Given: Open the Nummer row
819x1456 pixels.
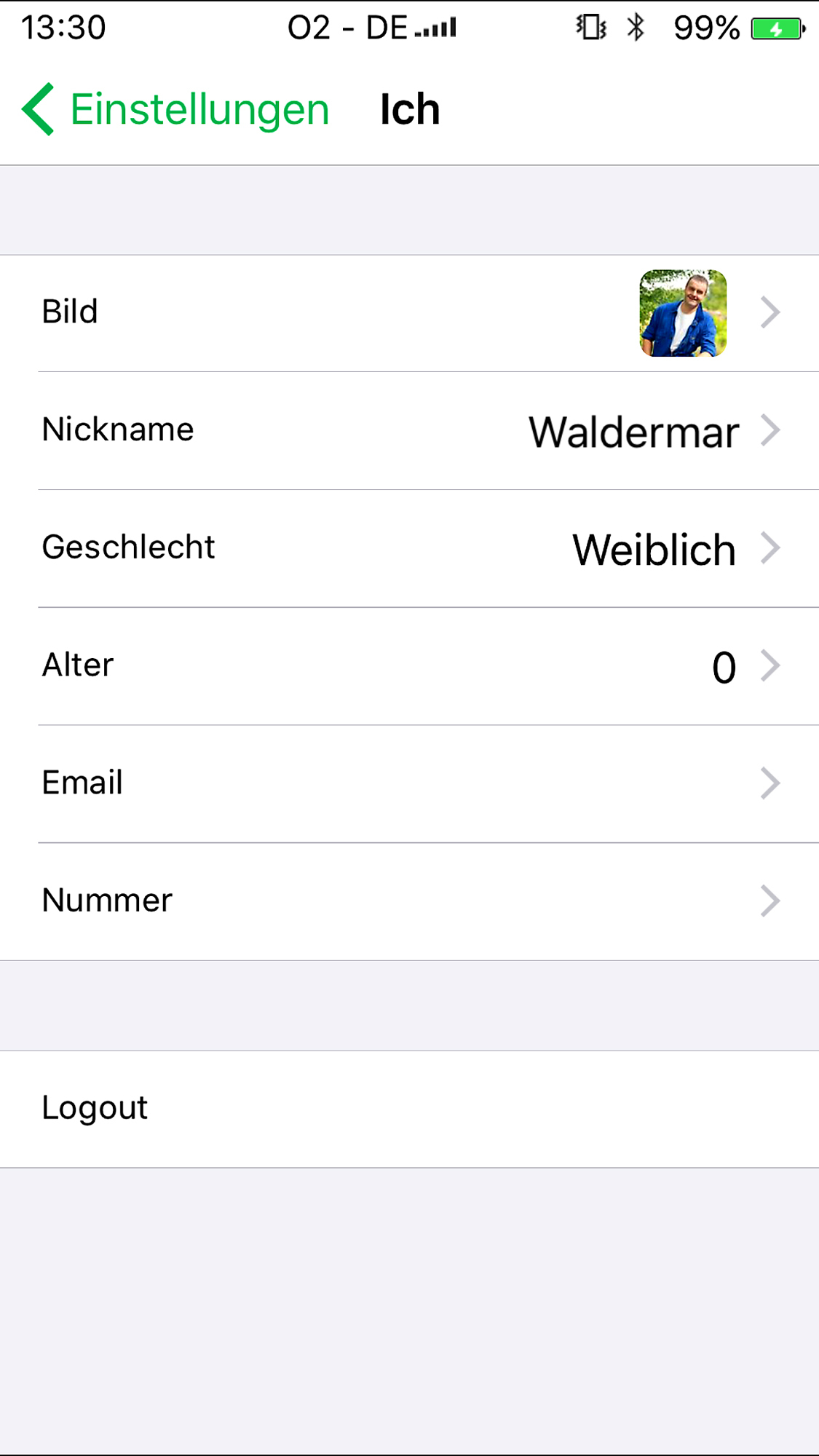Looking at the screenshot, I should (409, 901).
